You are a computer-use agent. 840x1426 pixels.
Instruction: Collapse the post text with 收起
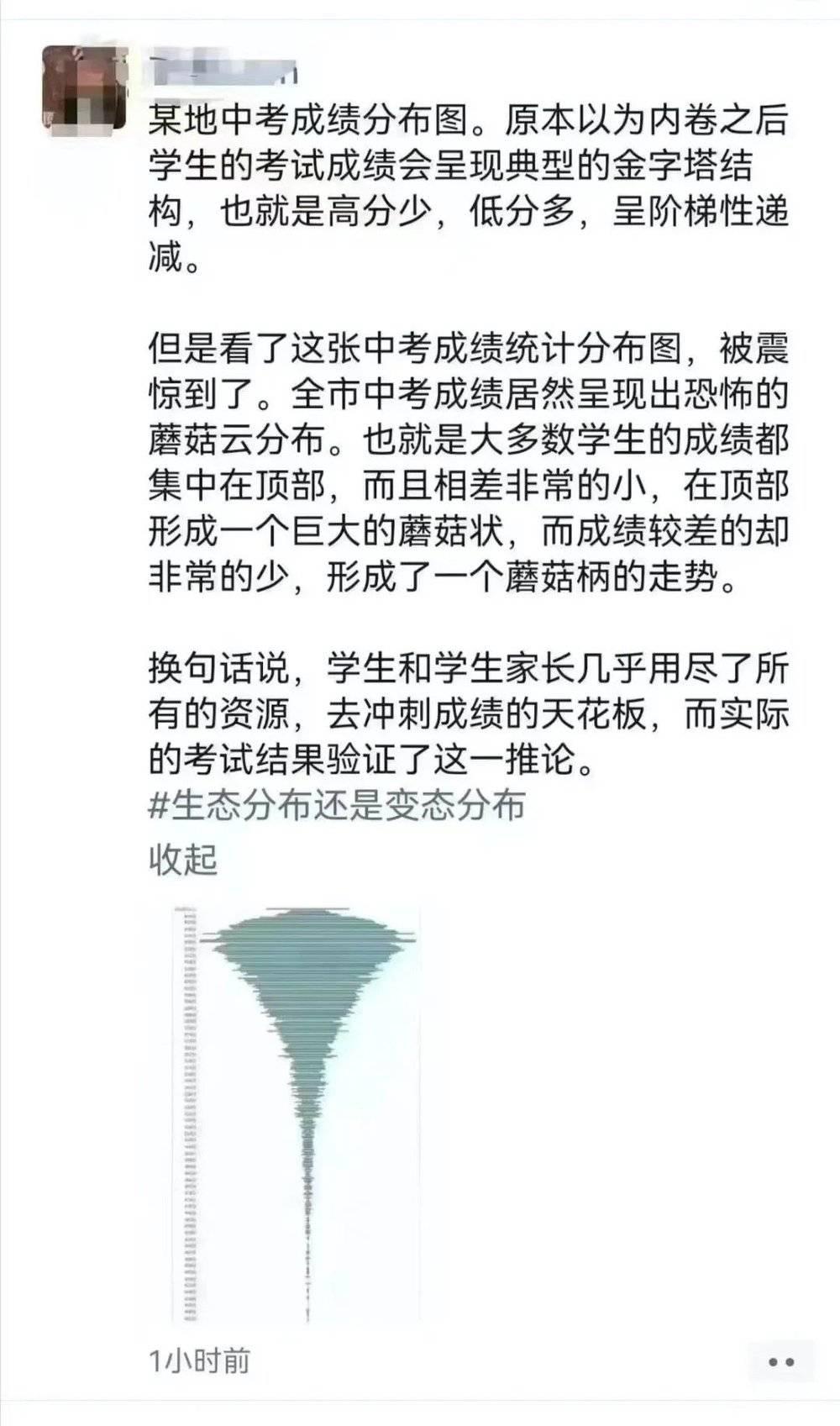point(183,860)
